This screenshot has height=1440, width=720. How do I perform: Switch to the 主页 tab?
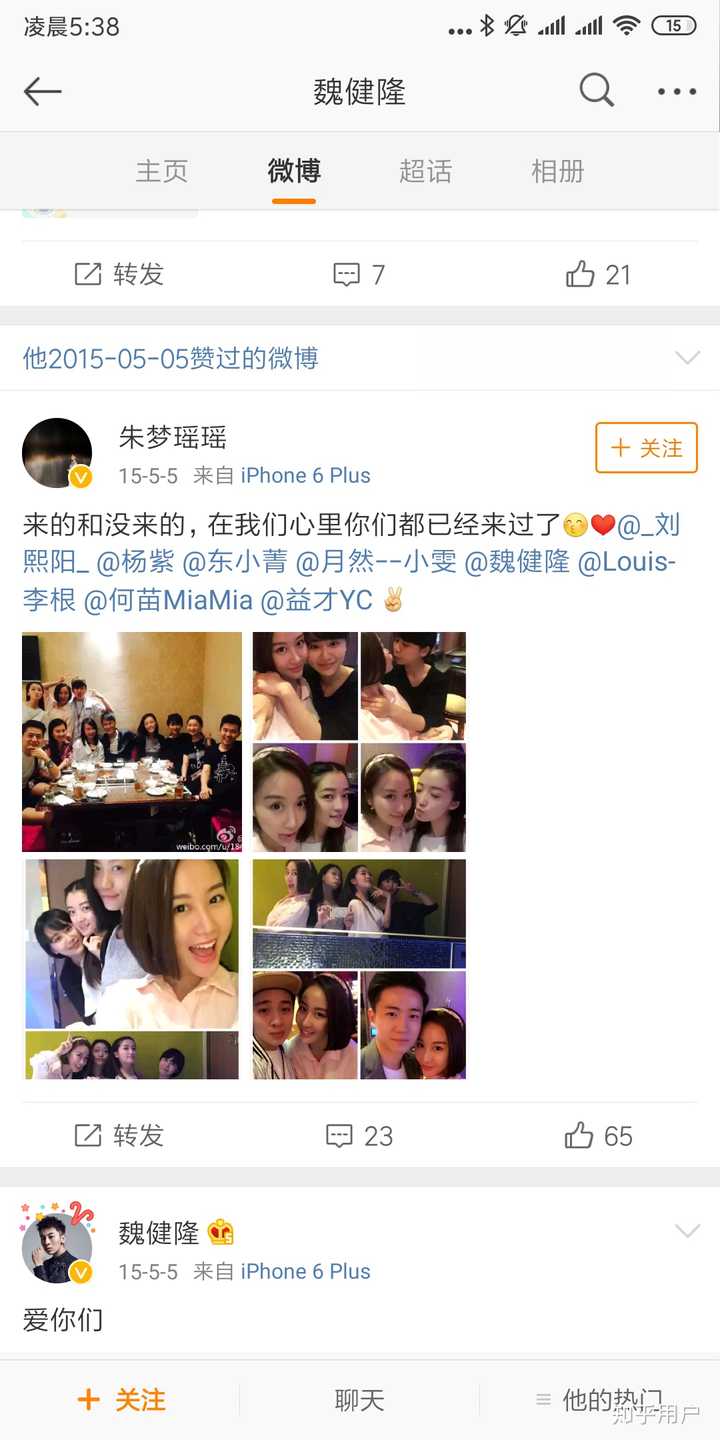(162, 171)
